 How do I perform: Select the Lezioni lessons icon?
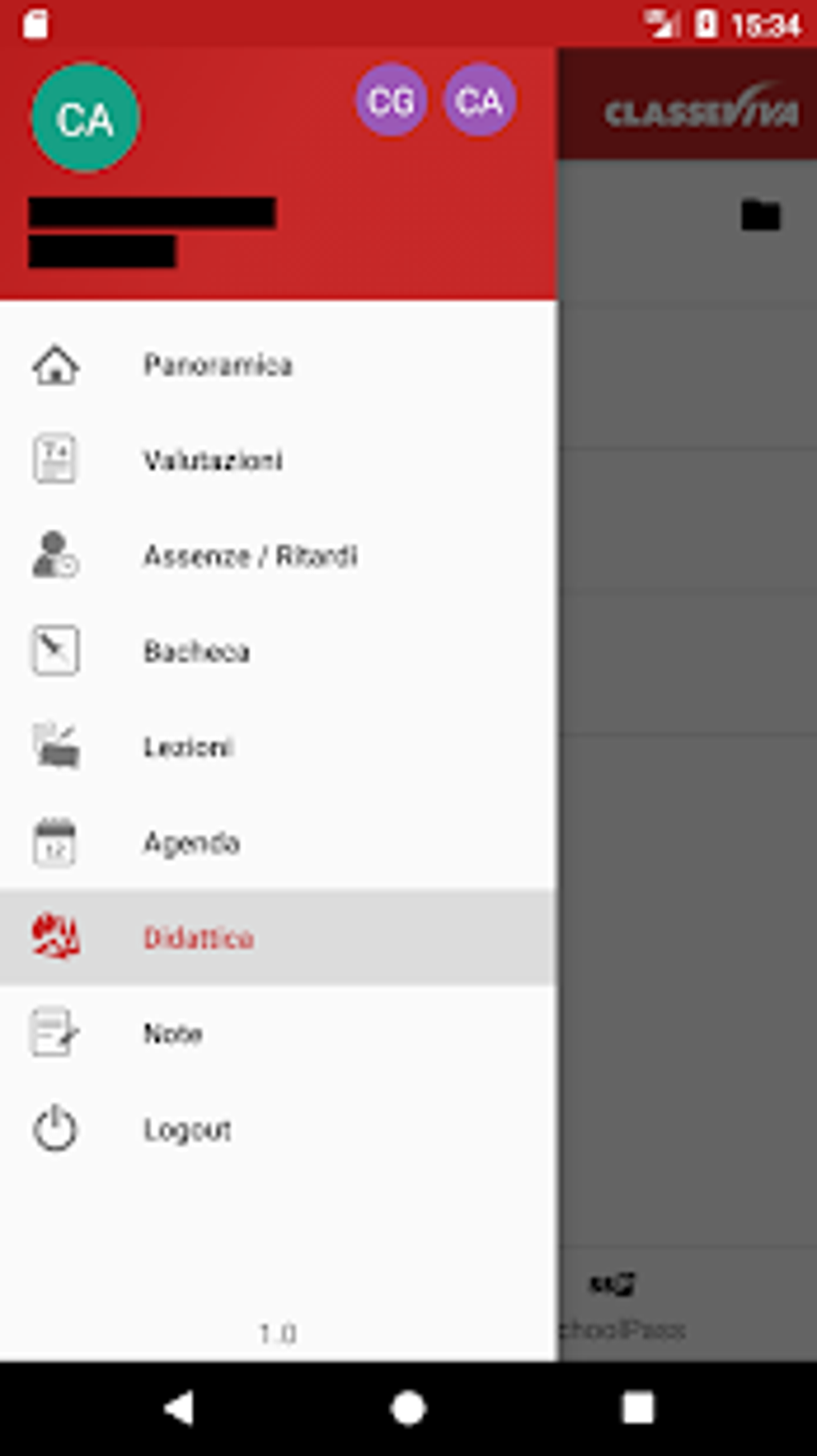[x=54, y=746]
